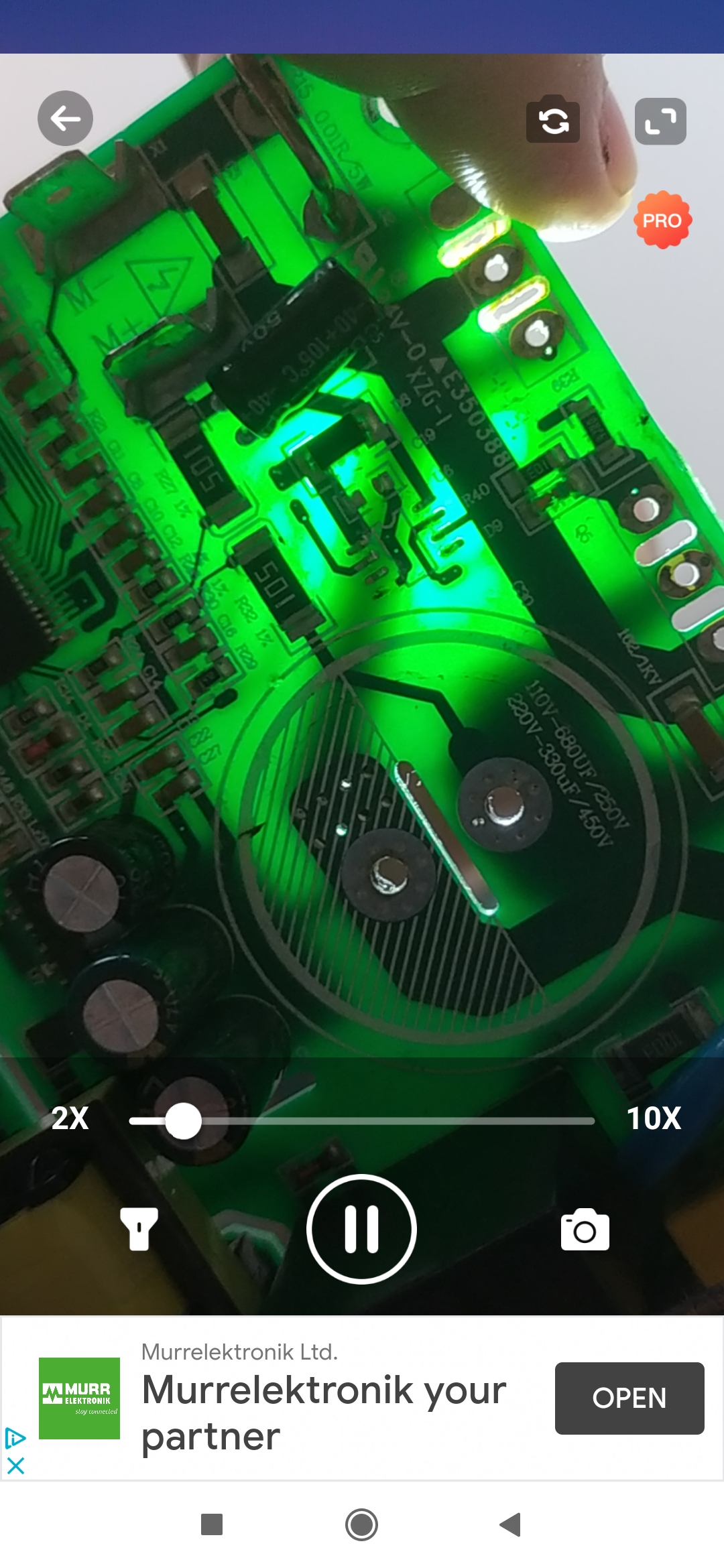Image resolution: width=724 pixels, height=1568 pixels.
Task: Go back using the arrow button
Action: (65, 119)
